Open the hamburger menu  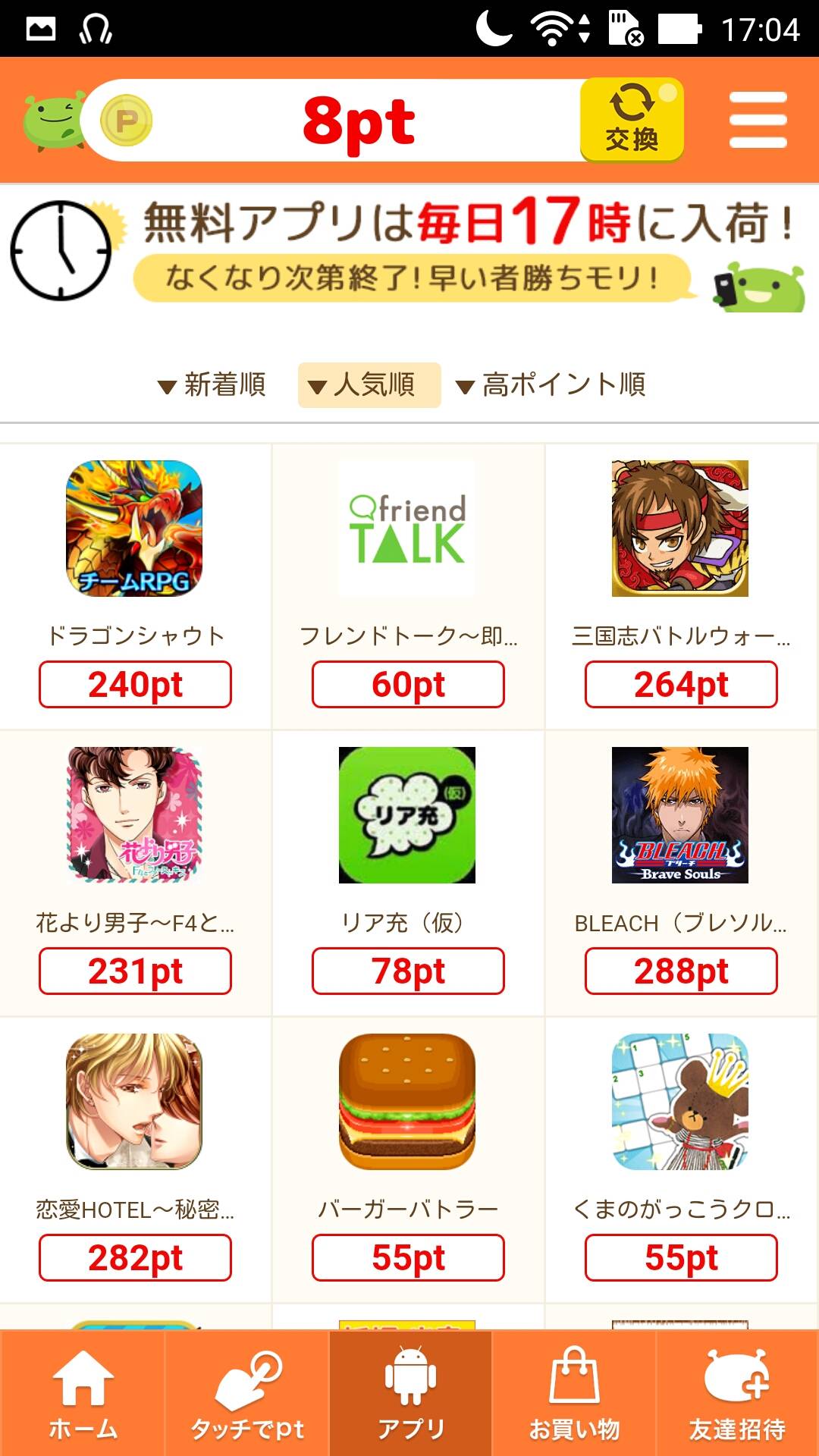pos(758,120)
